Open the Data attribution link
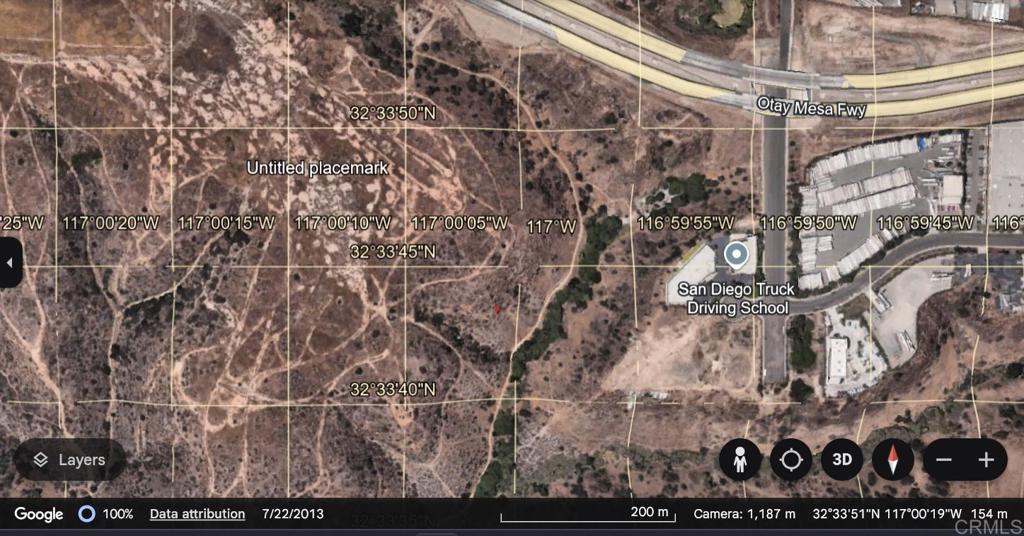 (197, 514)
